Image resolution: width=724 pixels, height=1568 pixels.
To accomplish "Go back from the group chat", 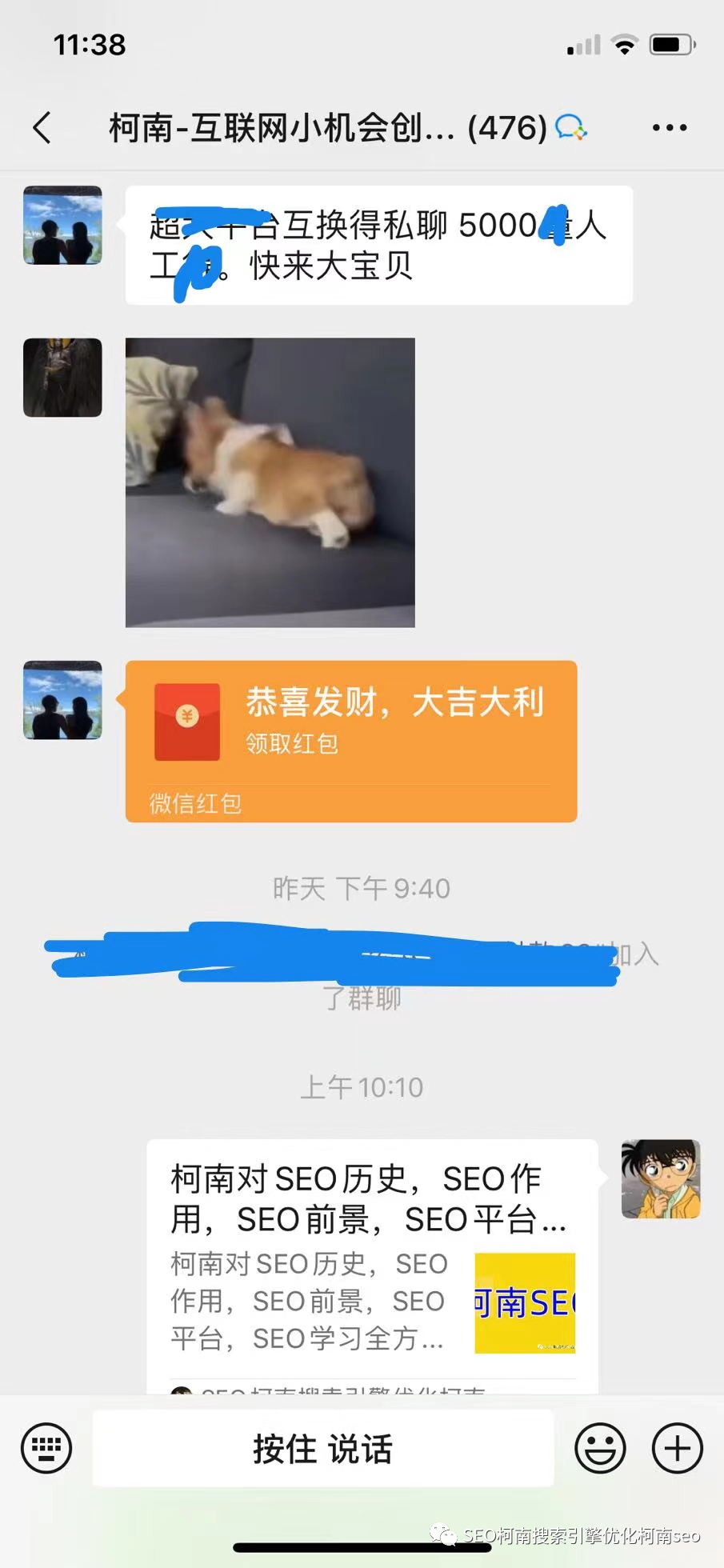I will (x=42, y=128).
